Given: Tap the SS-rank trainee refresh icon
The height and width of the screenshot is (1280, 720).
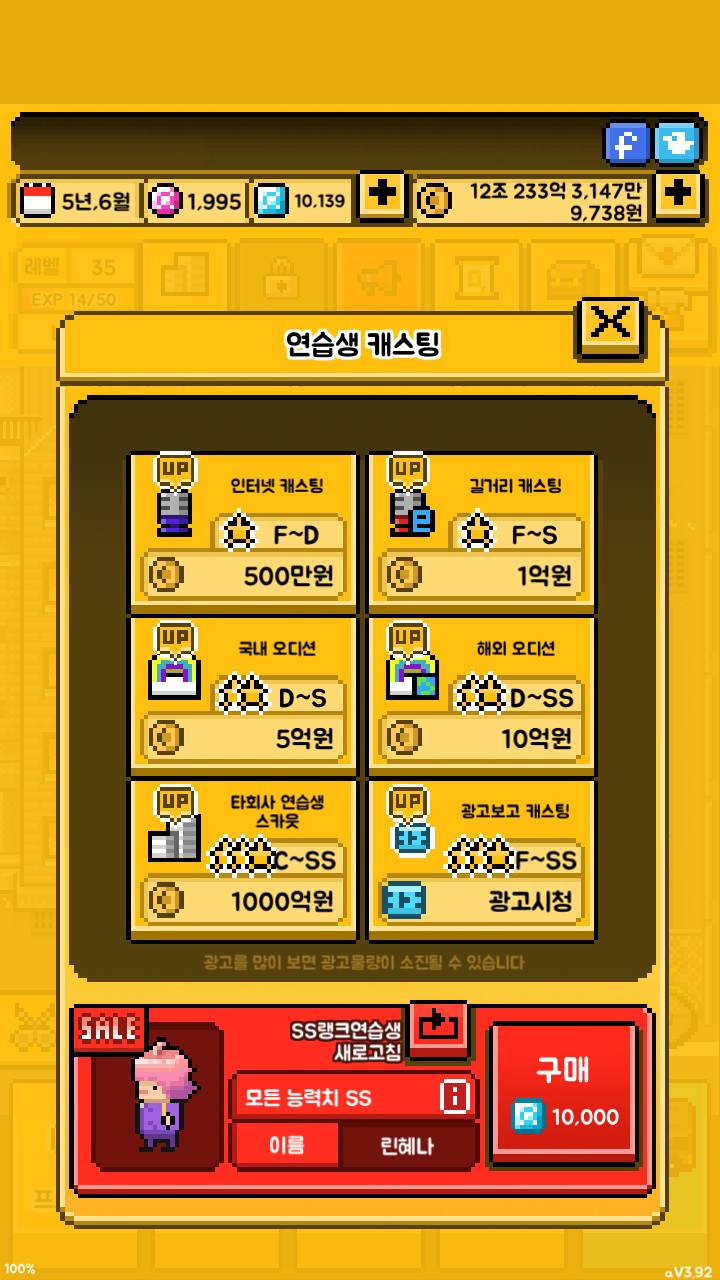Looking at the screenshot, I should pos(437,1029).
